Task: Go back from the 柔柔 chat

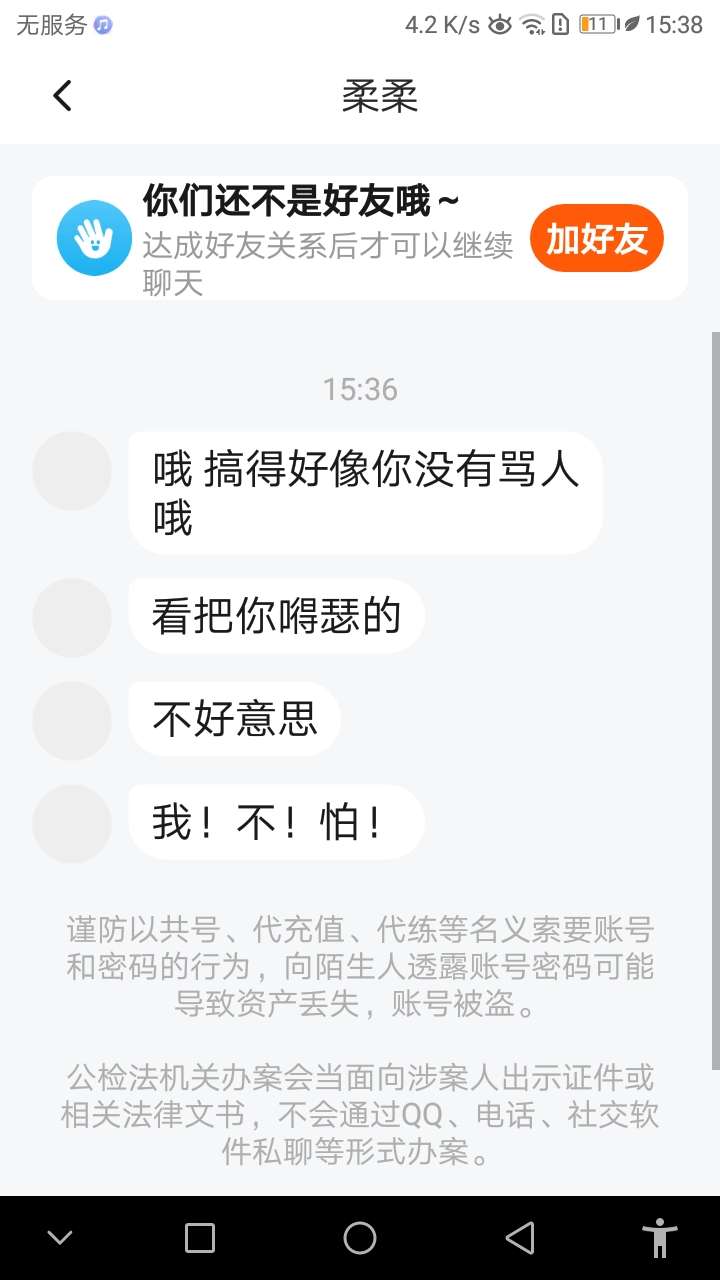Action: pos(62,96)
